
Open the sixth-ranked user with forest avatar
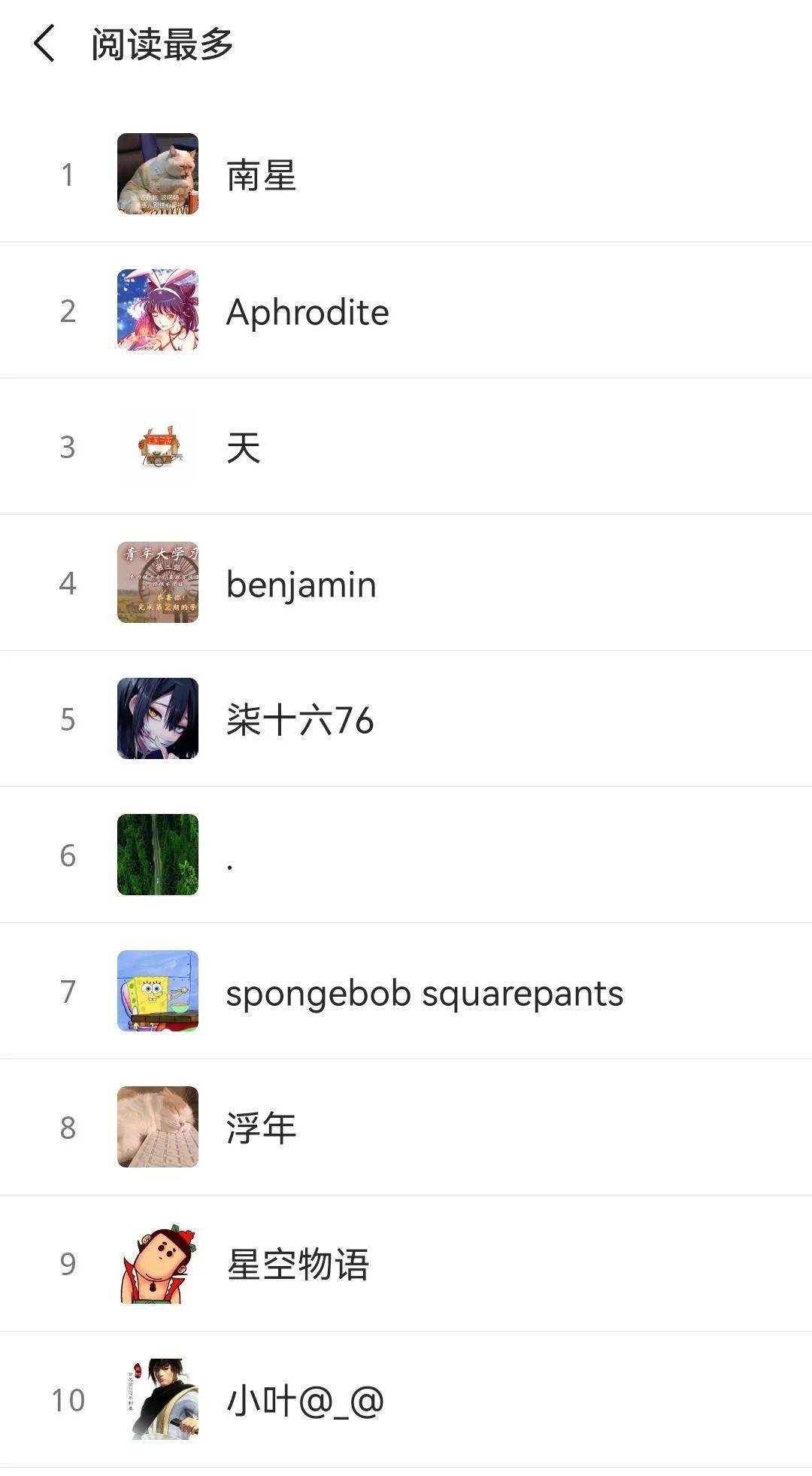[x=406, y=855]
